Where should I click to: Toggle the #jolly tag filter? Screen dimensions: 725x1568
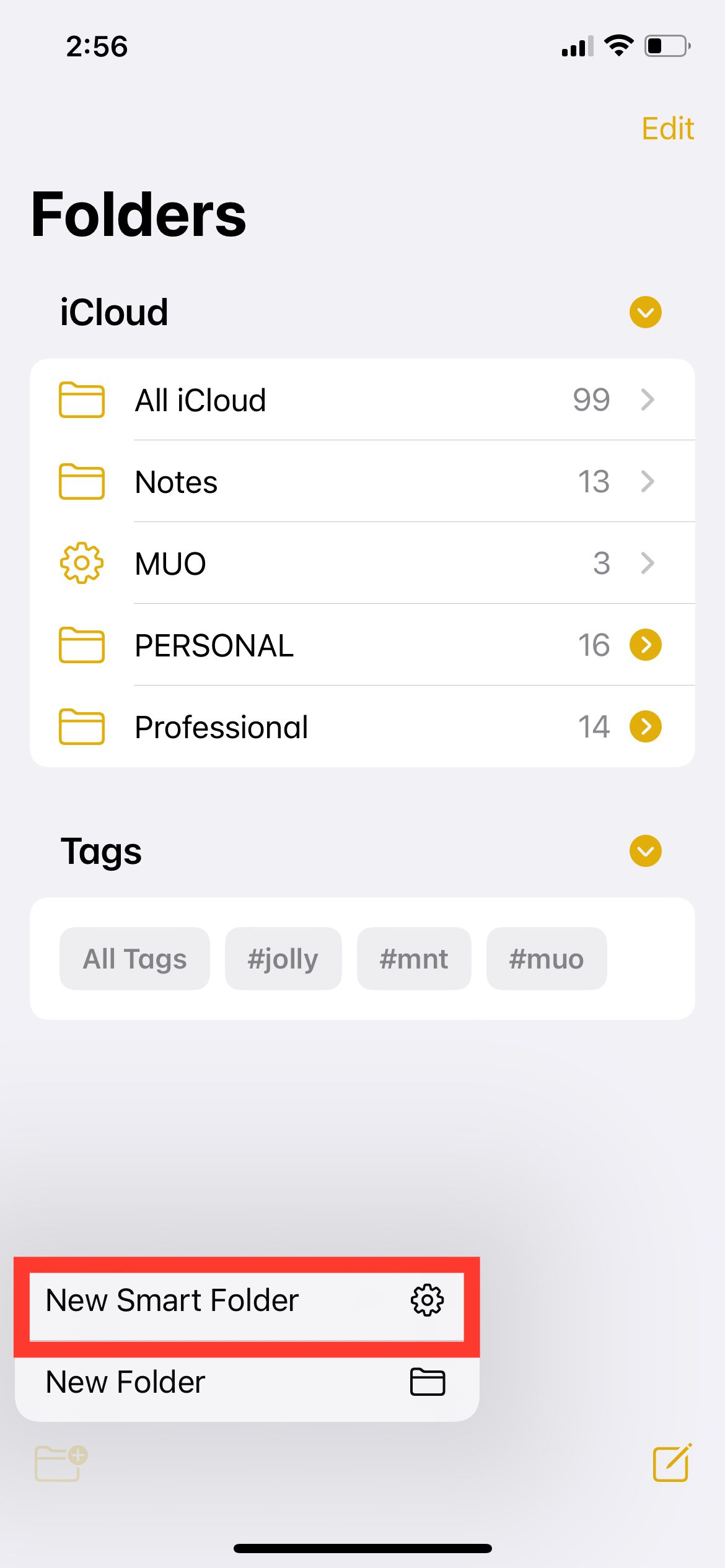coord(283,958)
